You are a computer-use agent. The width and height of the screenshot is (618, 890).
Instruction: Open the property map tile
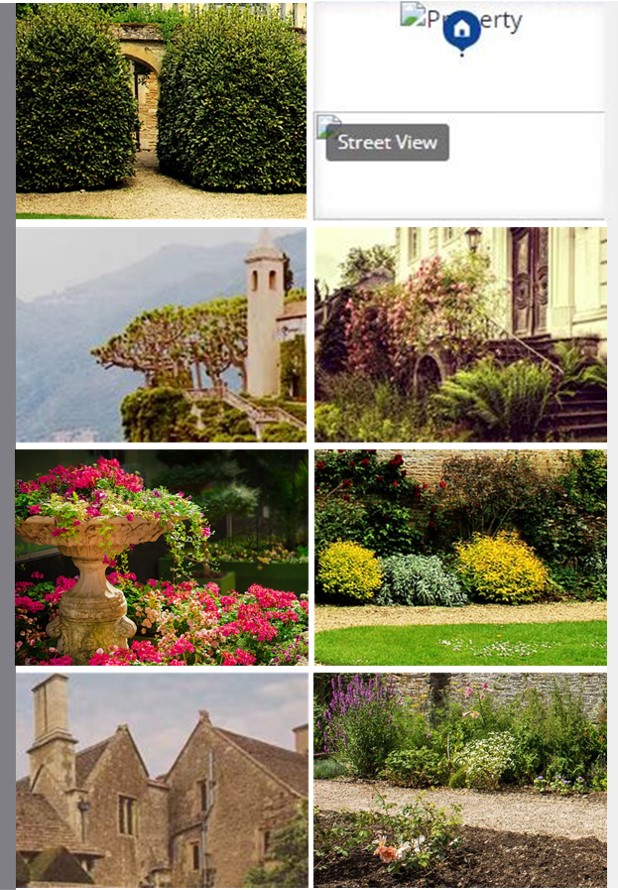(x=460, y=55)
